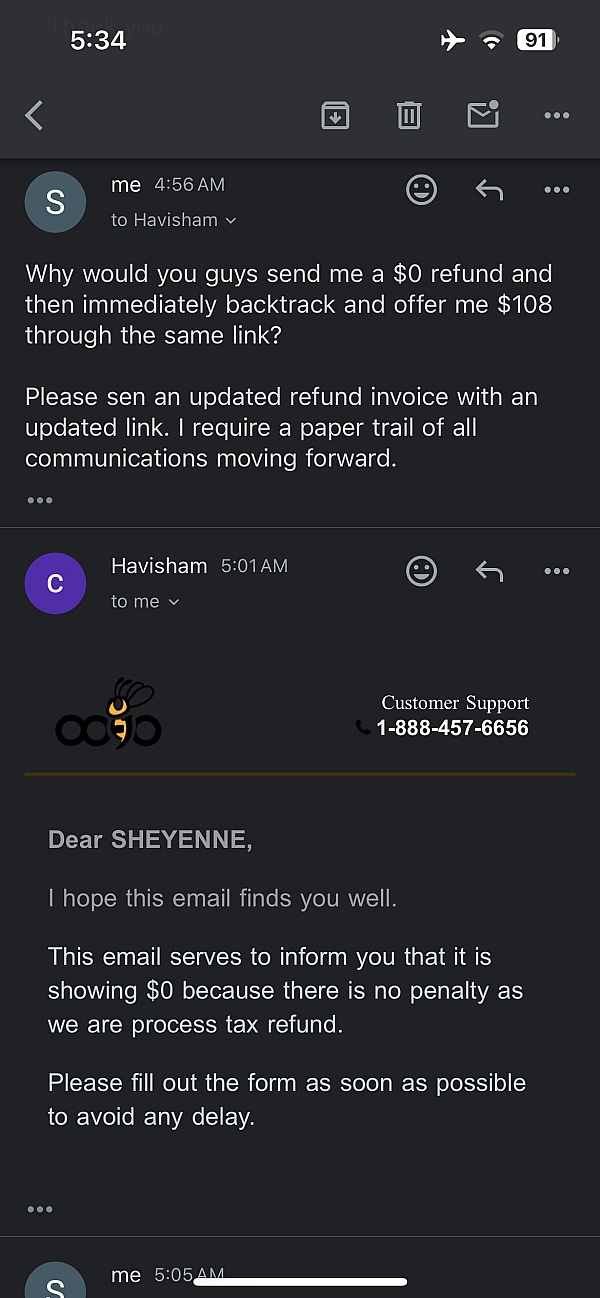Archive this email conversation
Image resolution: width=600 pixels, height=1298 pixels.
(335, 116)
